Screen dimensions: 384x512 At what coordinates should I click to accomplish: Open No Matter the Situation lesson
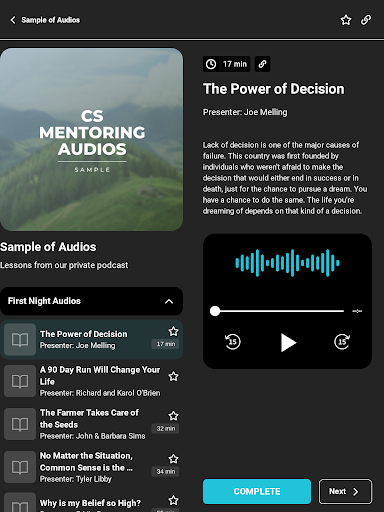click(91, 467)
